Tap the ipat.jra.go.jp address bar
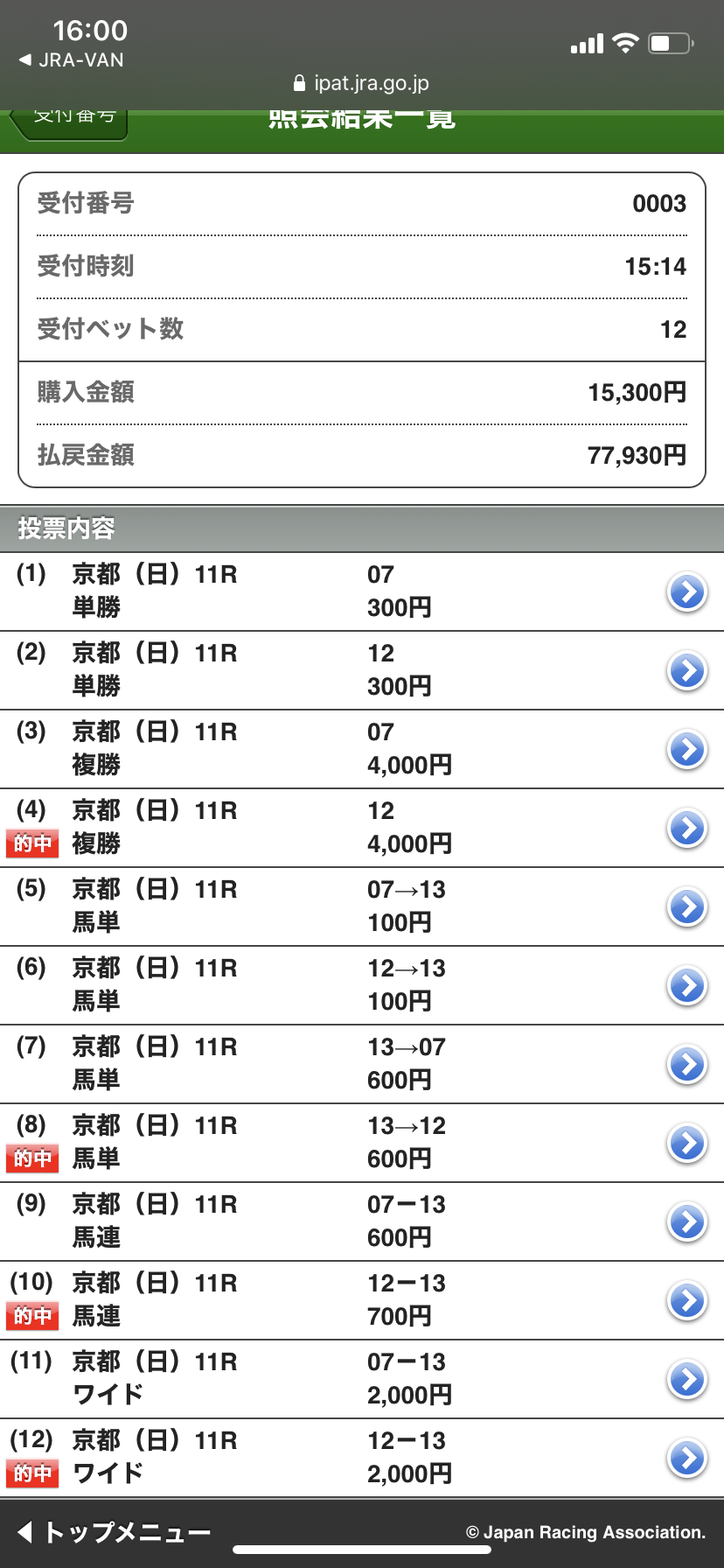This screenshot has height=1568, width=724. [x=361, y=83]
